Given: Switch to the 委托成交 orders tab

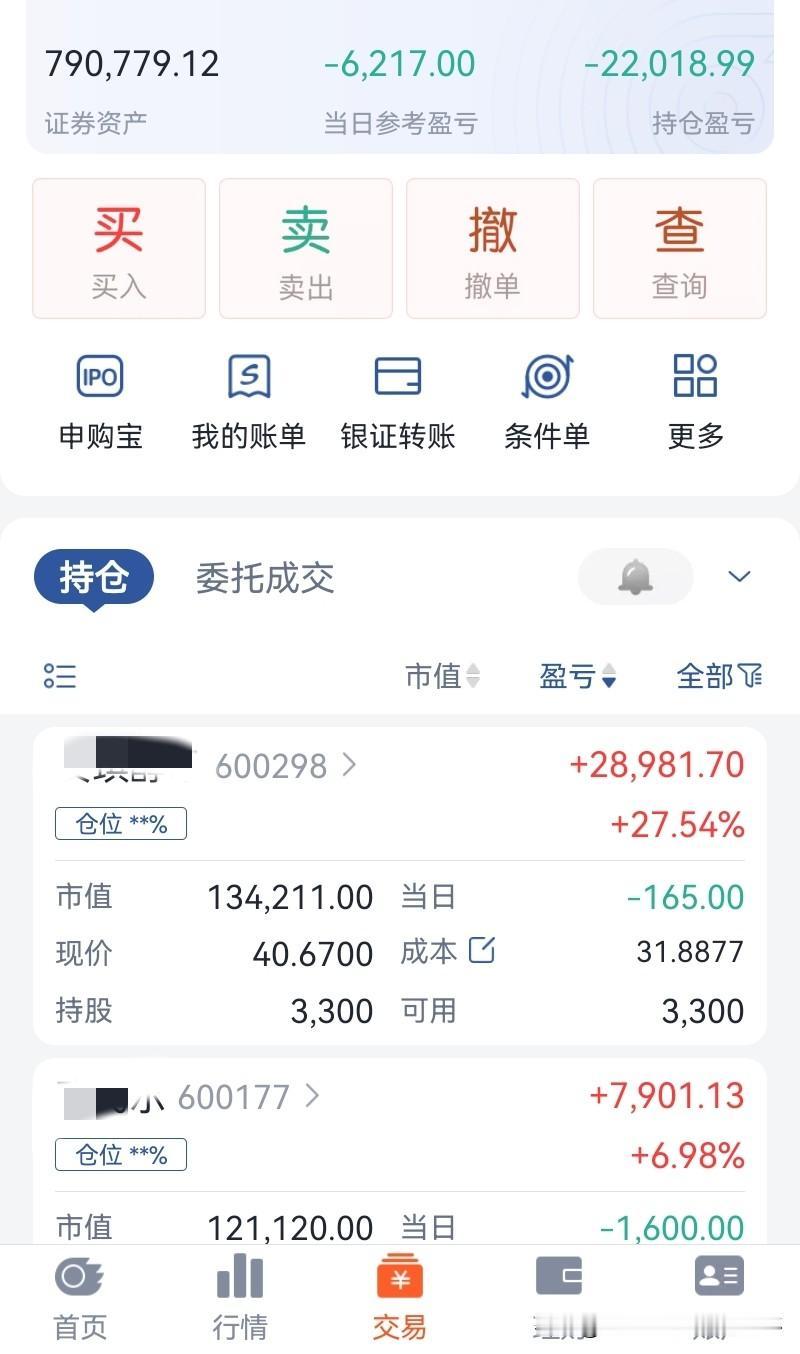Looking at the screenshot, I should 265,578.
